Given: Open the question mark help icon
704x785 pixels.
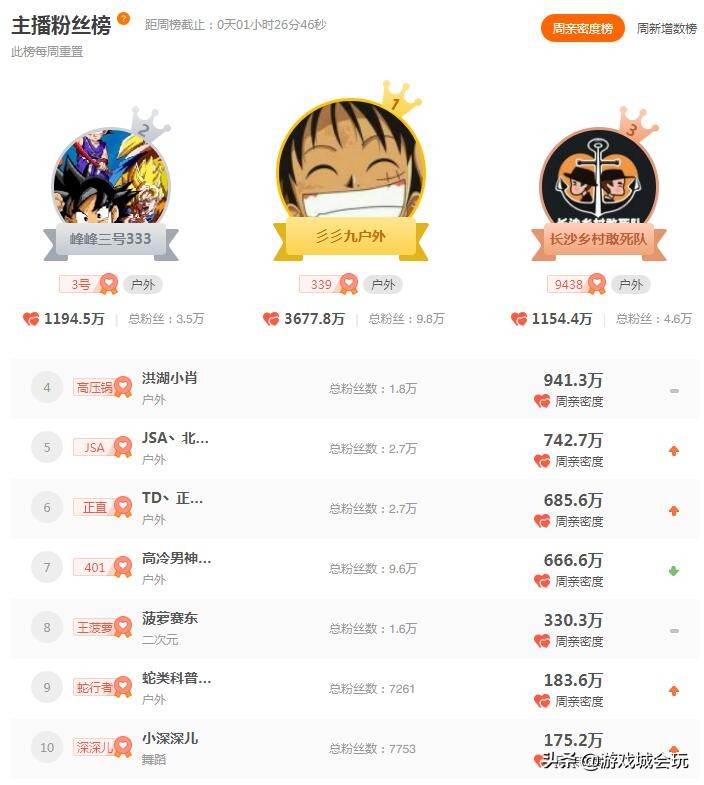Looking at the screenshot, I should click(123, 18).
